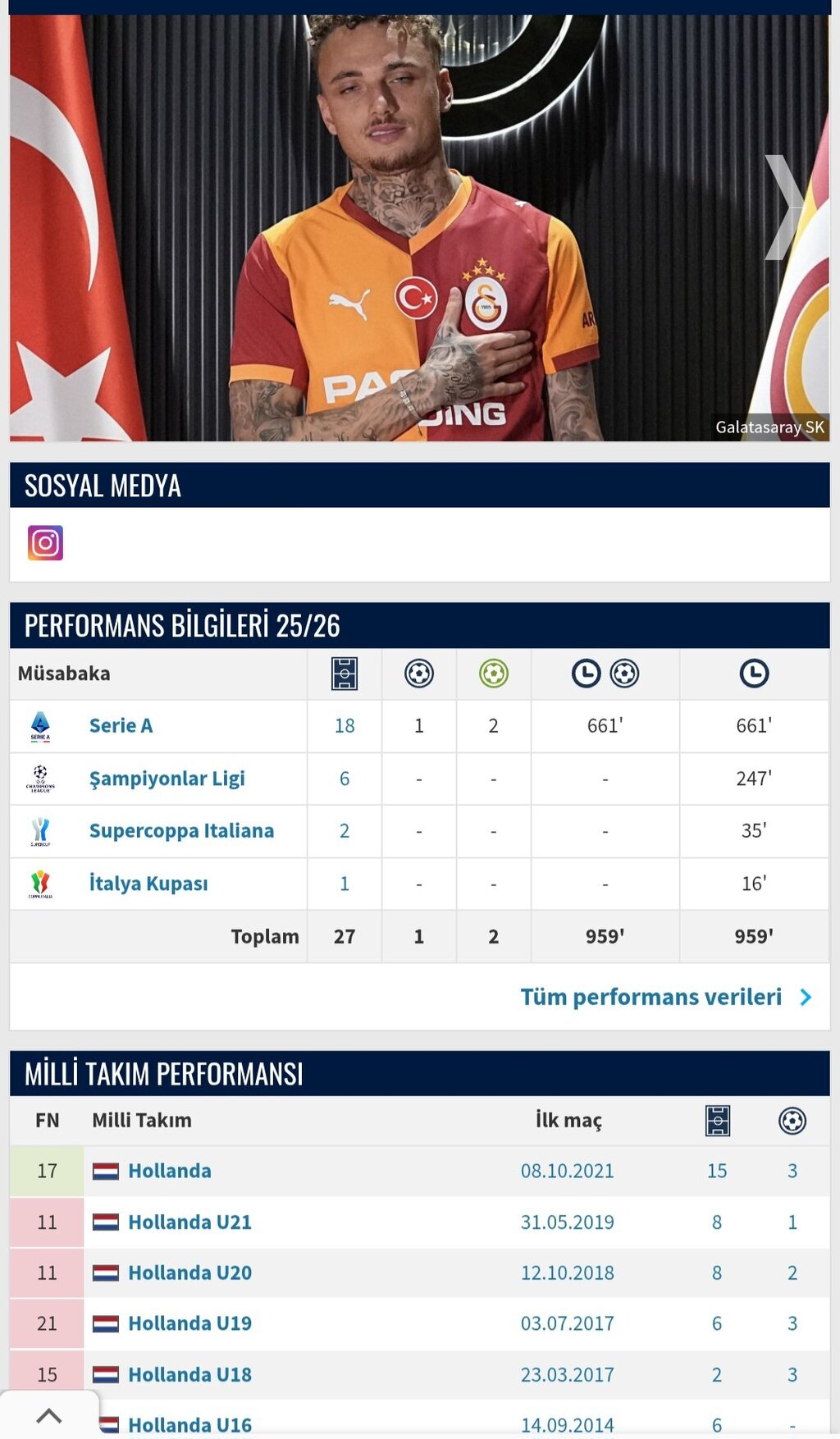The height and width of the screenshot is (1439, 840).
Task: Open Hollanda U20 team page
Action: point(189,1273)
